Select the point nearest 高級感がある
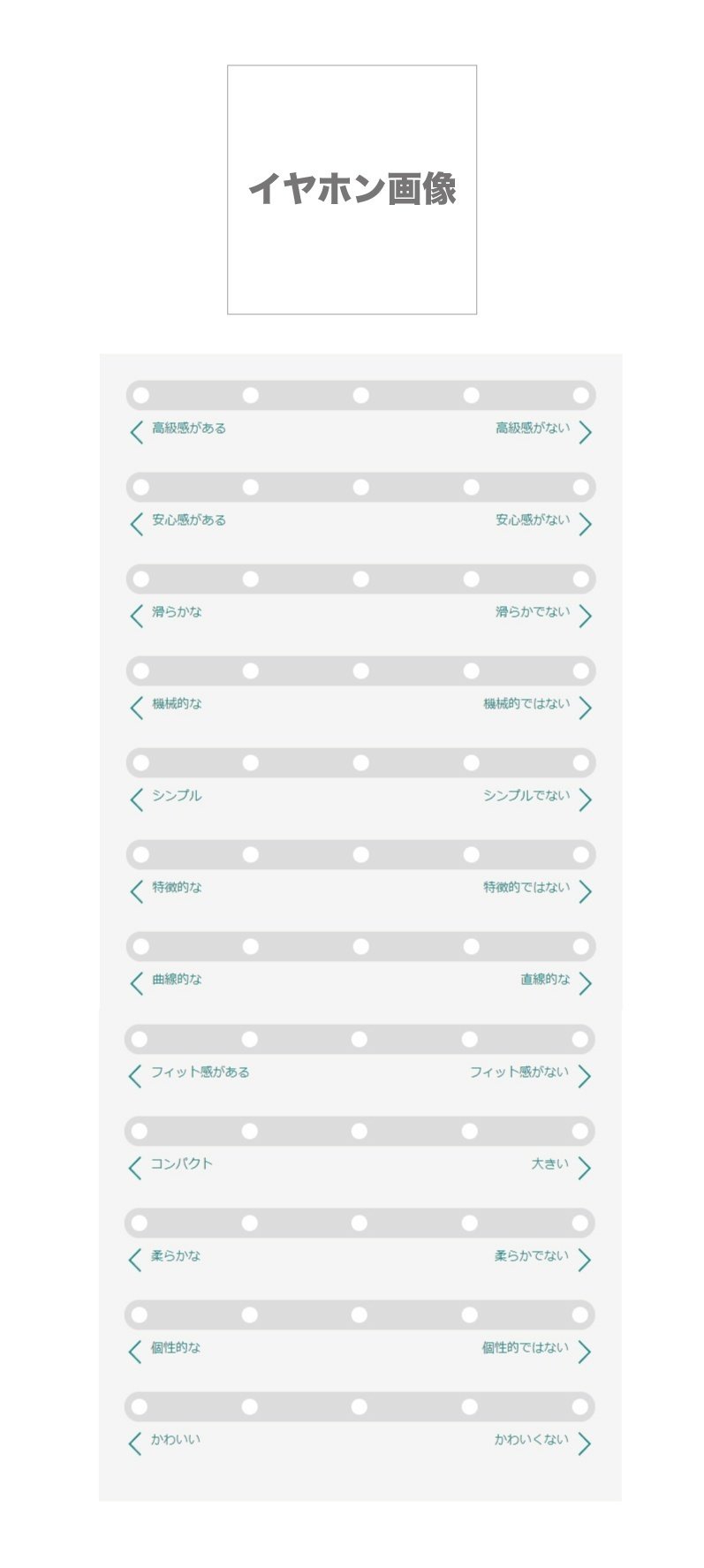The height and width of the screenshot is (1568, 704). pos(141,395)
